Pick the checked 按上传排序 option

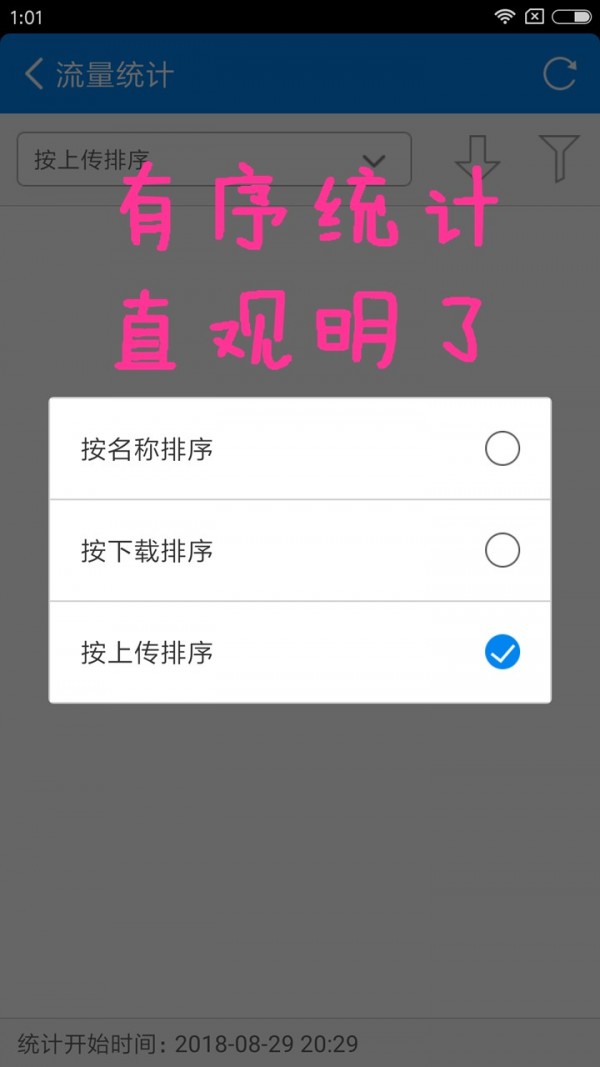click(300, 653)
